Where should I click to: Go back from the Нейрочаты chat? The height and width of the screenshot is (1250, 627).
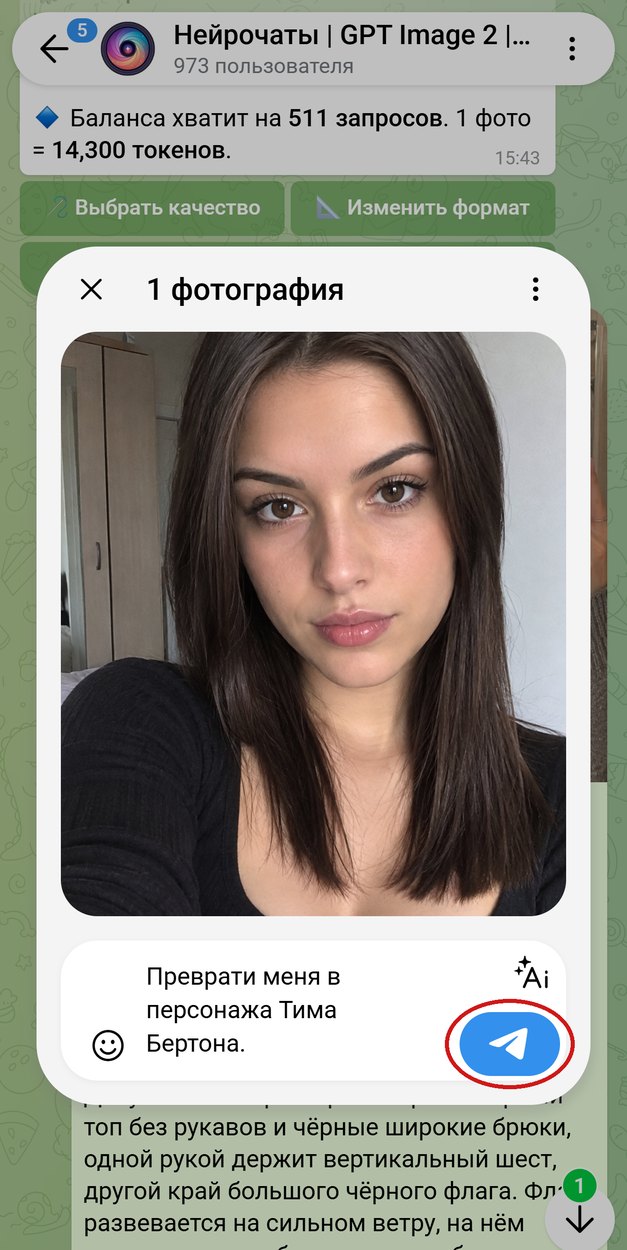click(x=53, y=48)
